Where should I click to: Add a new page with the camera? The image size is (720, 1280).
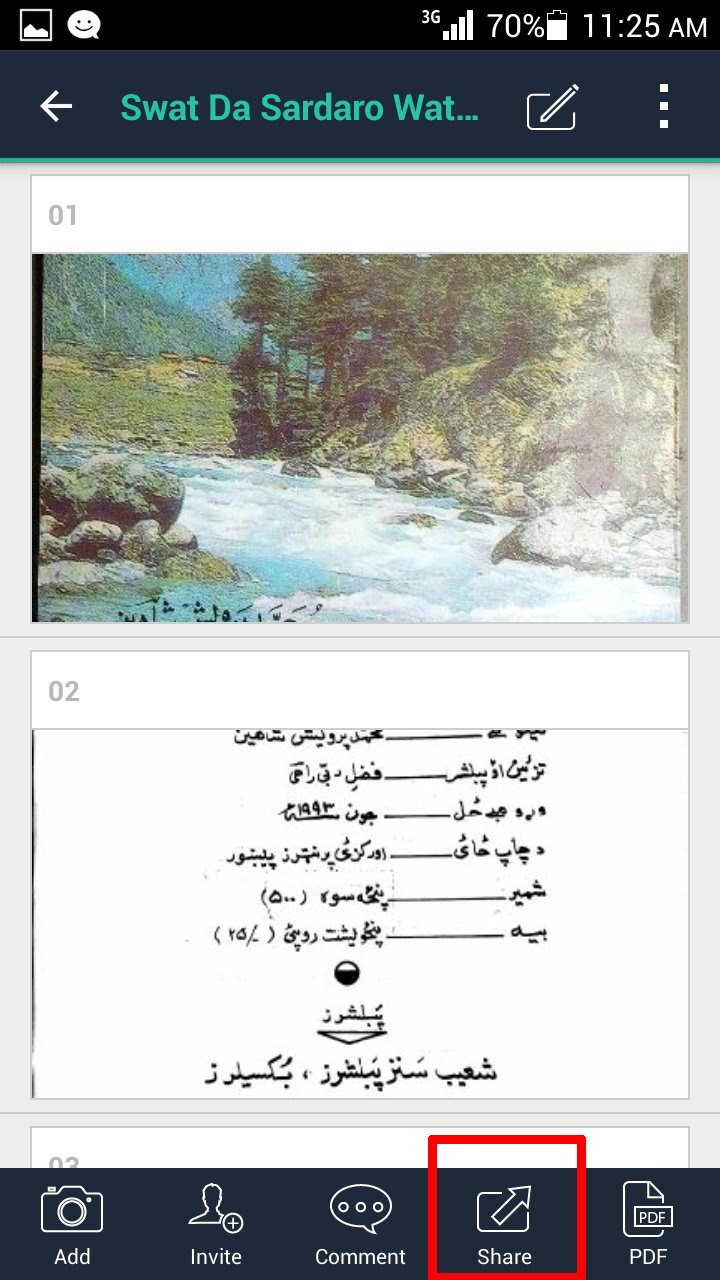click(72, 1223)
